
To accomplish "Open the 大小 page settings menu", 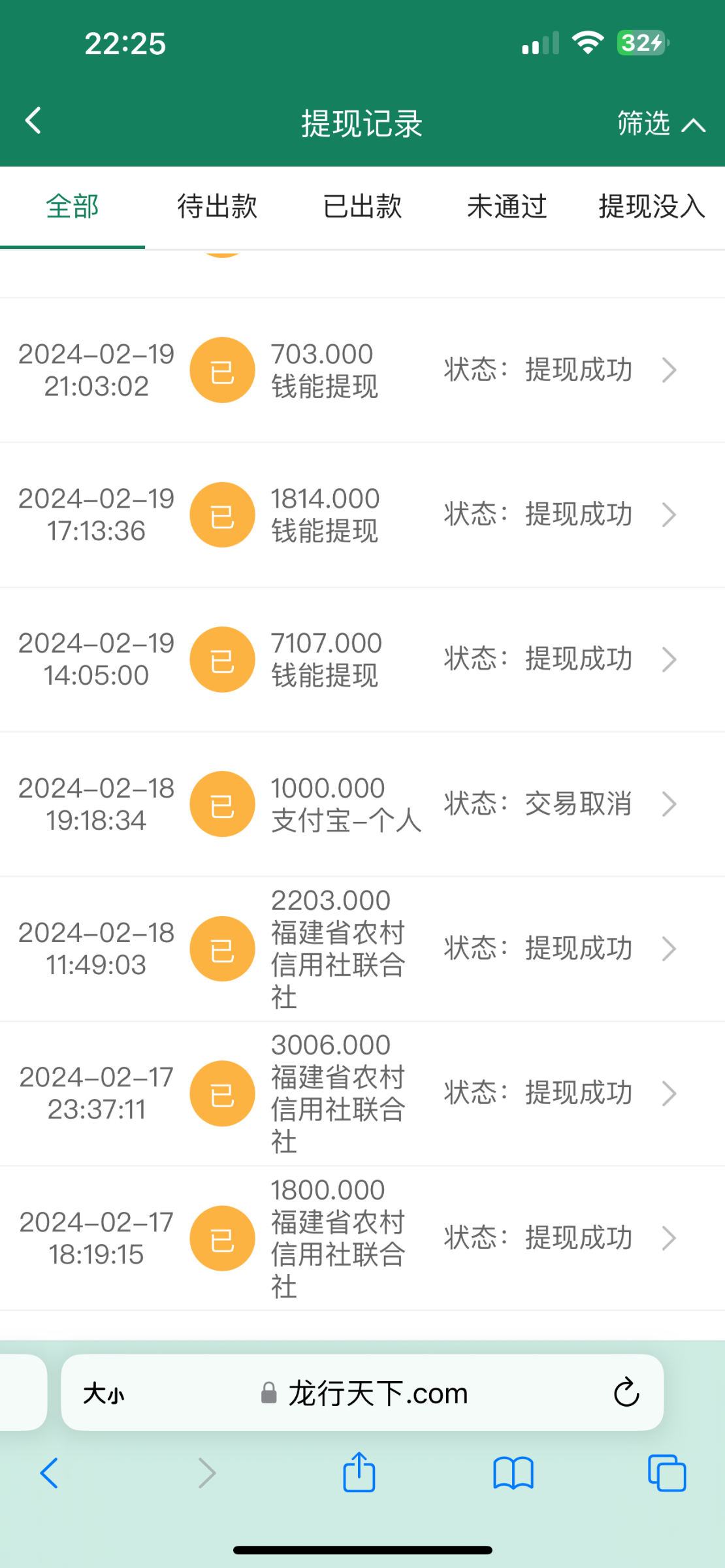I will [103, 1394].
